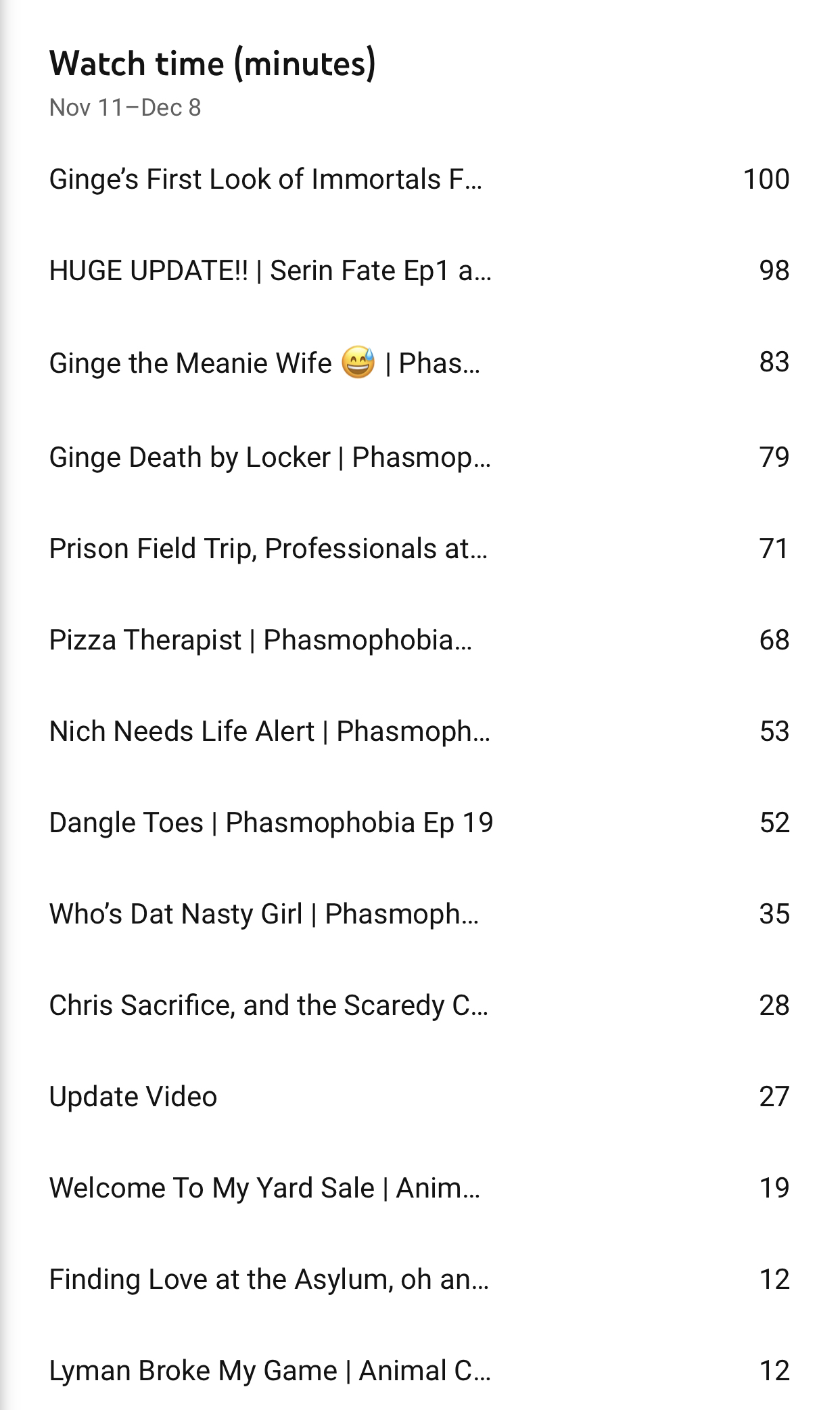Open Nich Needs Life Alert video
The height and width of the screenshot is (1410, 840).
coord(269,731)
